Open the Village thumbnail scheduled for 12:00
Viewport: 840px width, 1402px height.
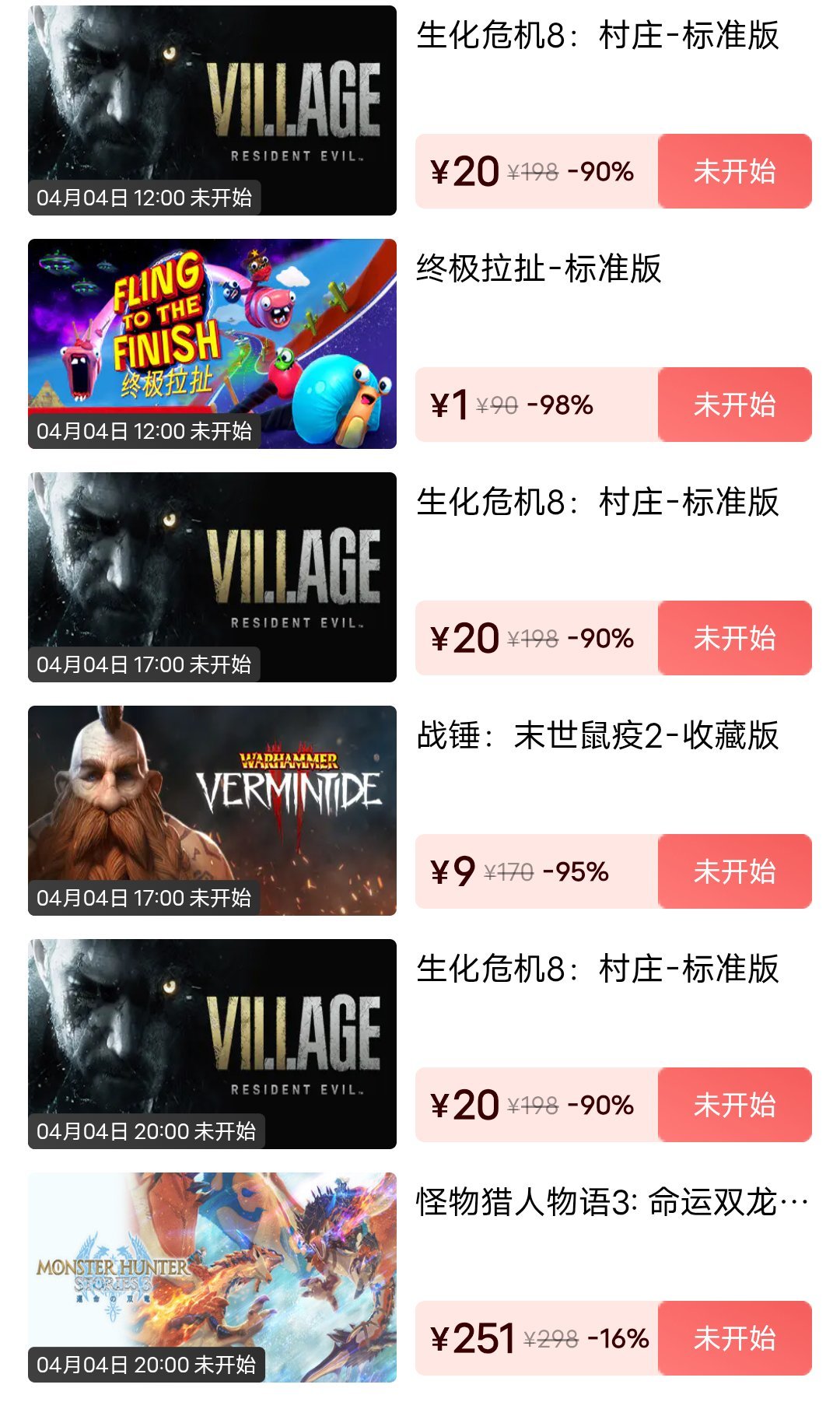click(x=212, y=110)
